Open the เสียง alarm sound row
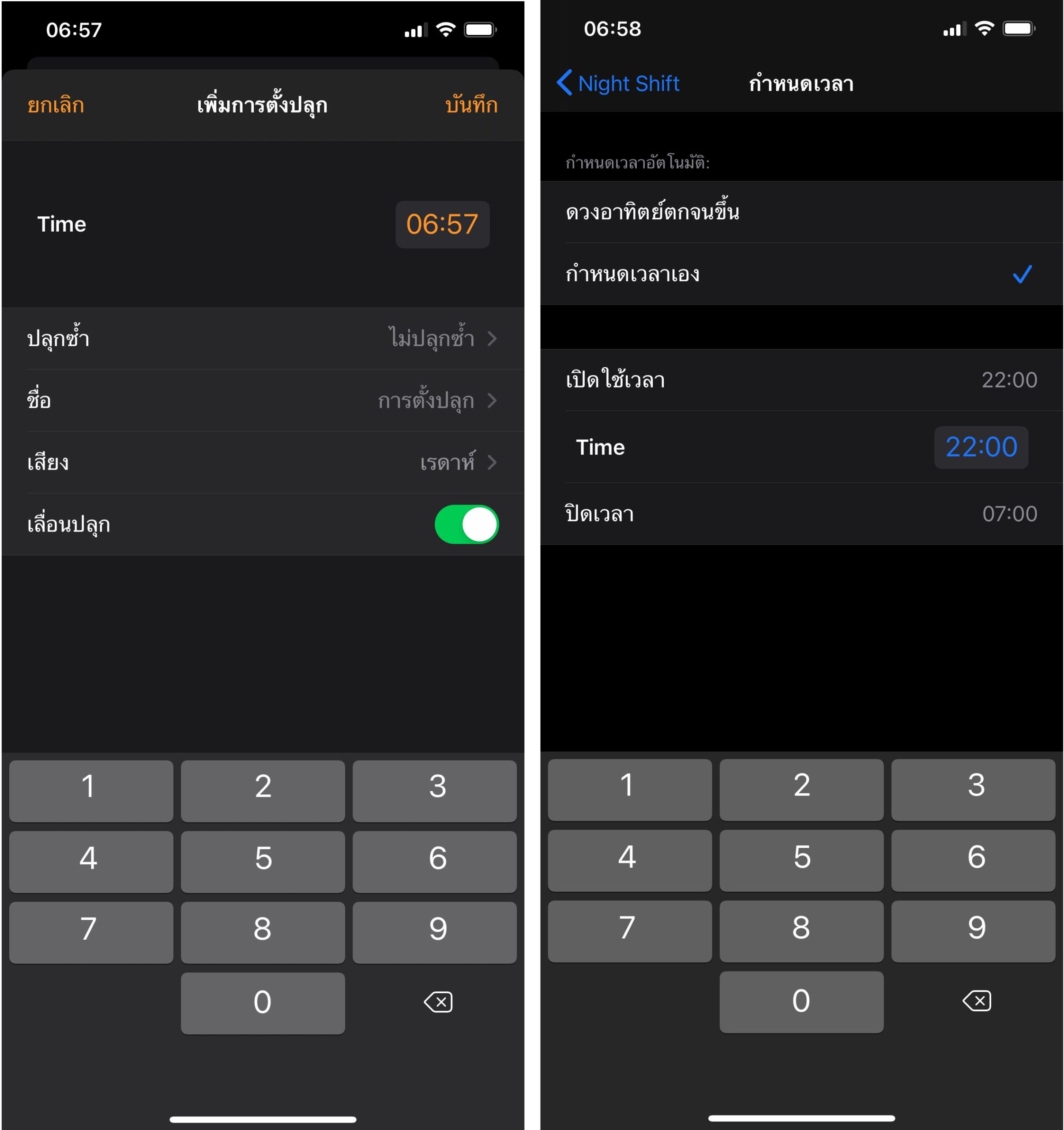 tap(263, 463)
